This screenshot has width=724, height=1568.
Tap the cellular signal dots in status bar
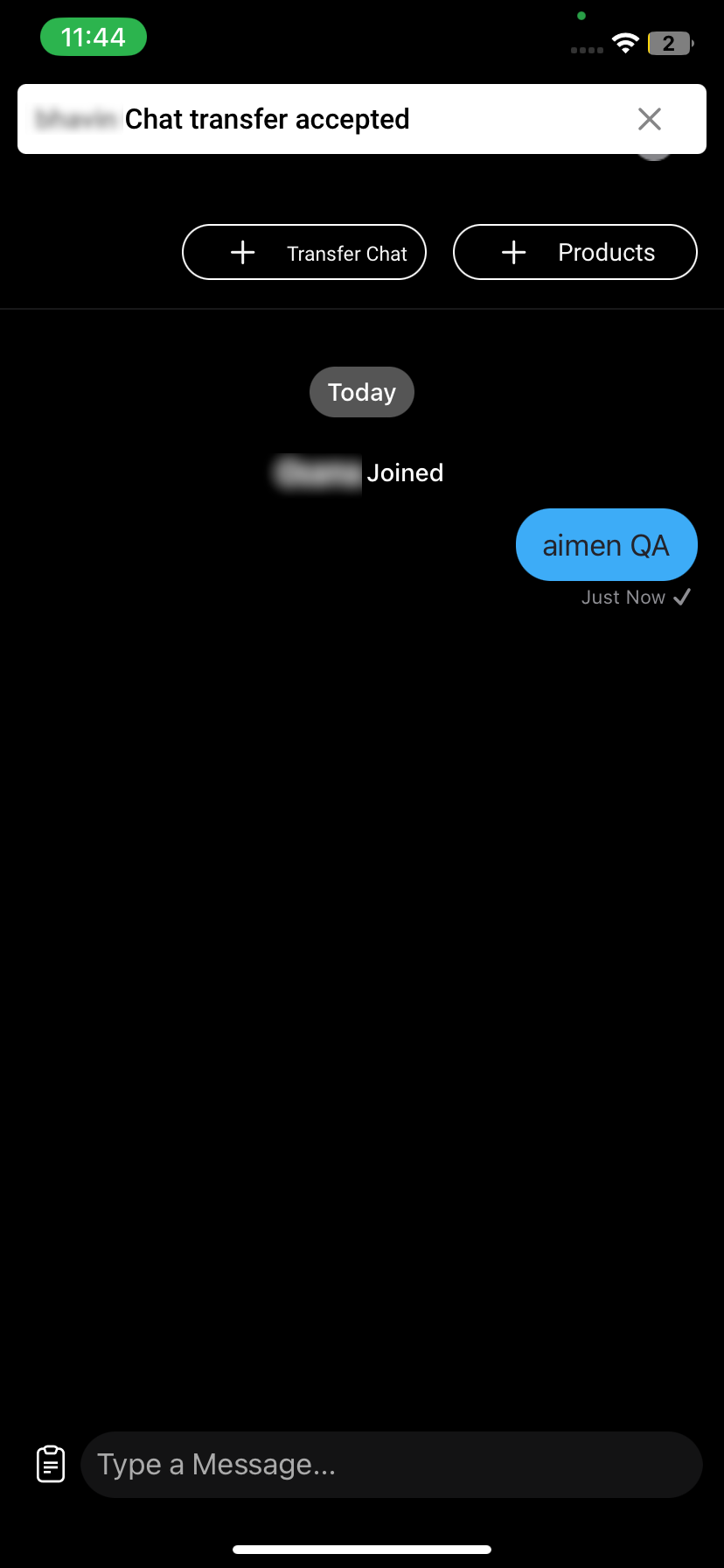point(584,50)
